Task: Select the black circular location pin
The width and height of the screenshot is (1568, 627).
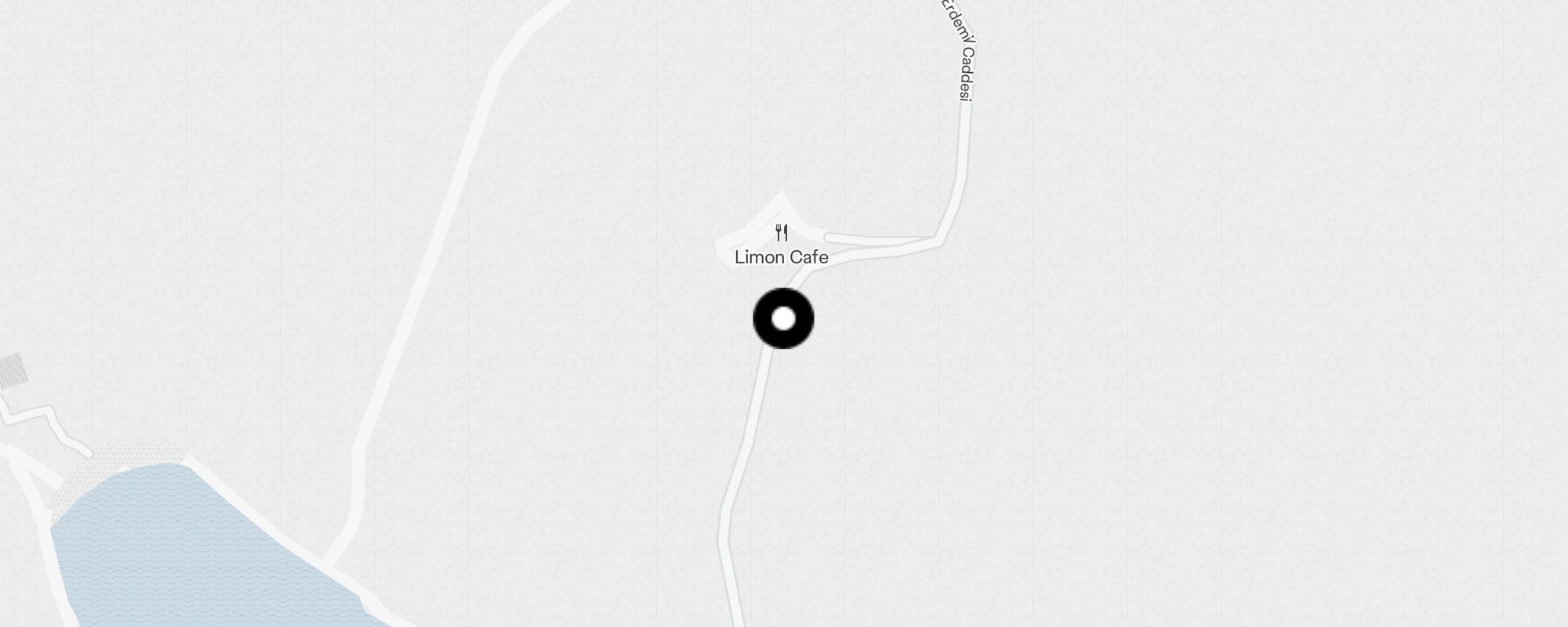Action: pos(783,319)
